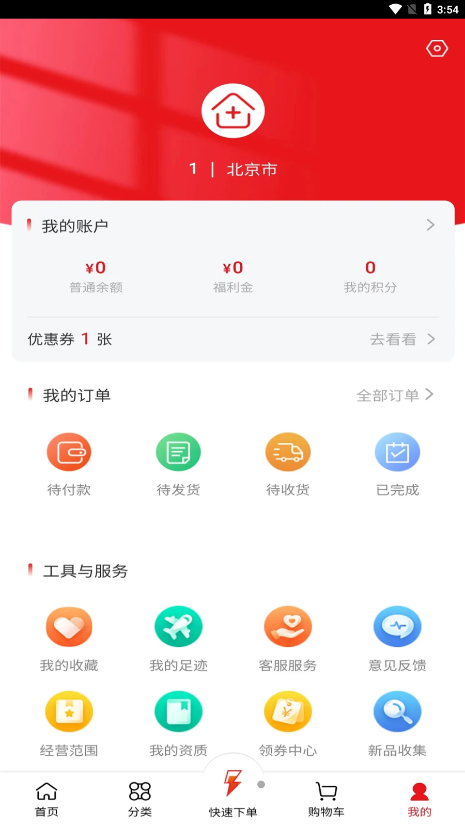View coupons via 去看看
This screenshot has height=826, width=465.
402,339
